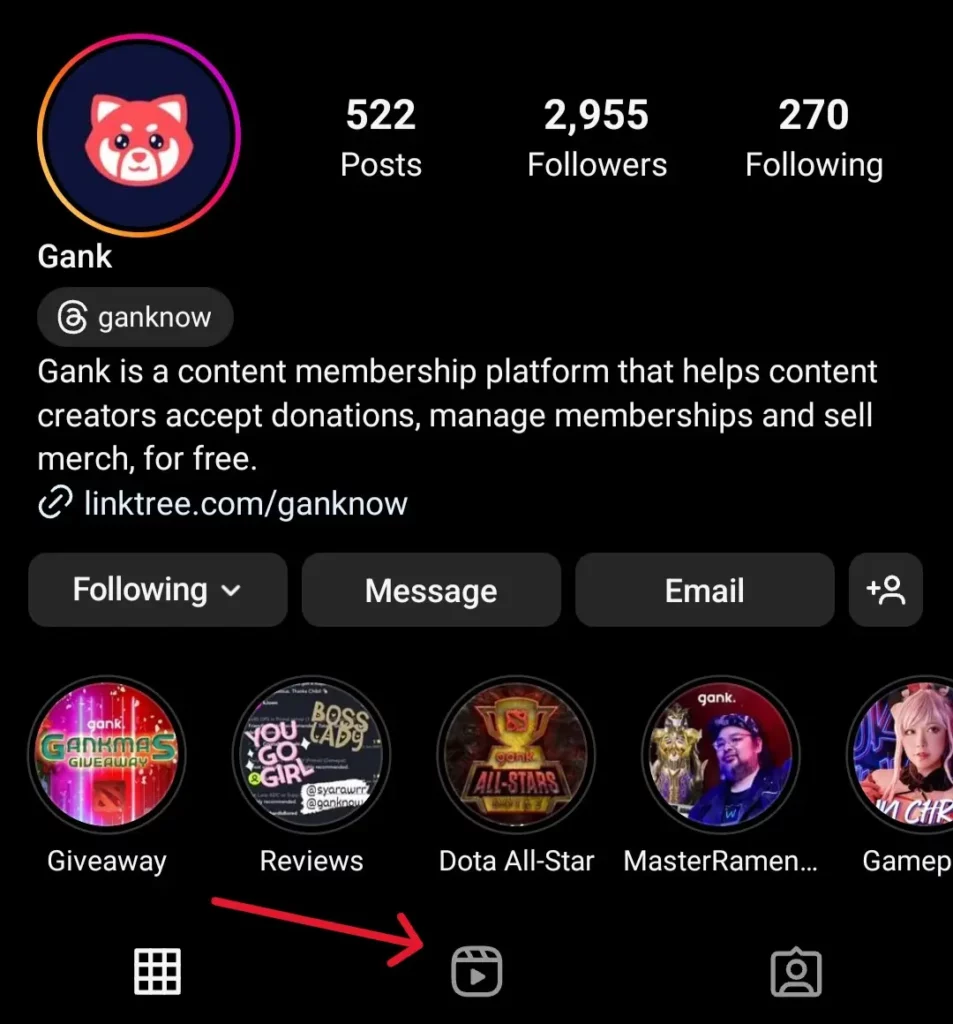
Task: Open the 270 Following list
Action: coord(813,137)
